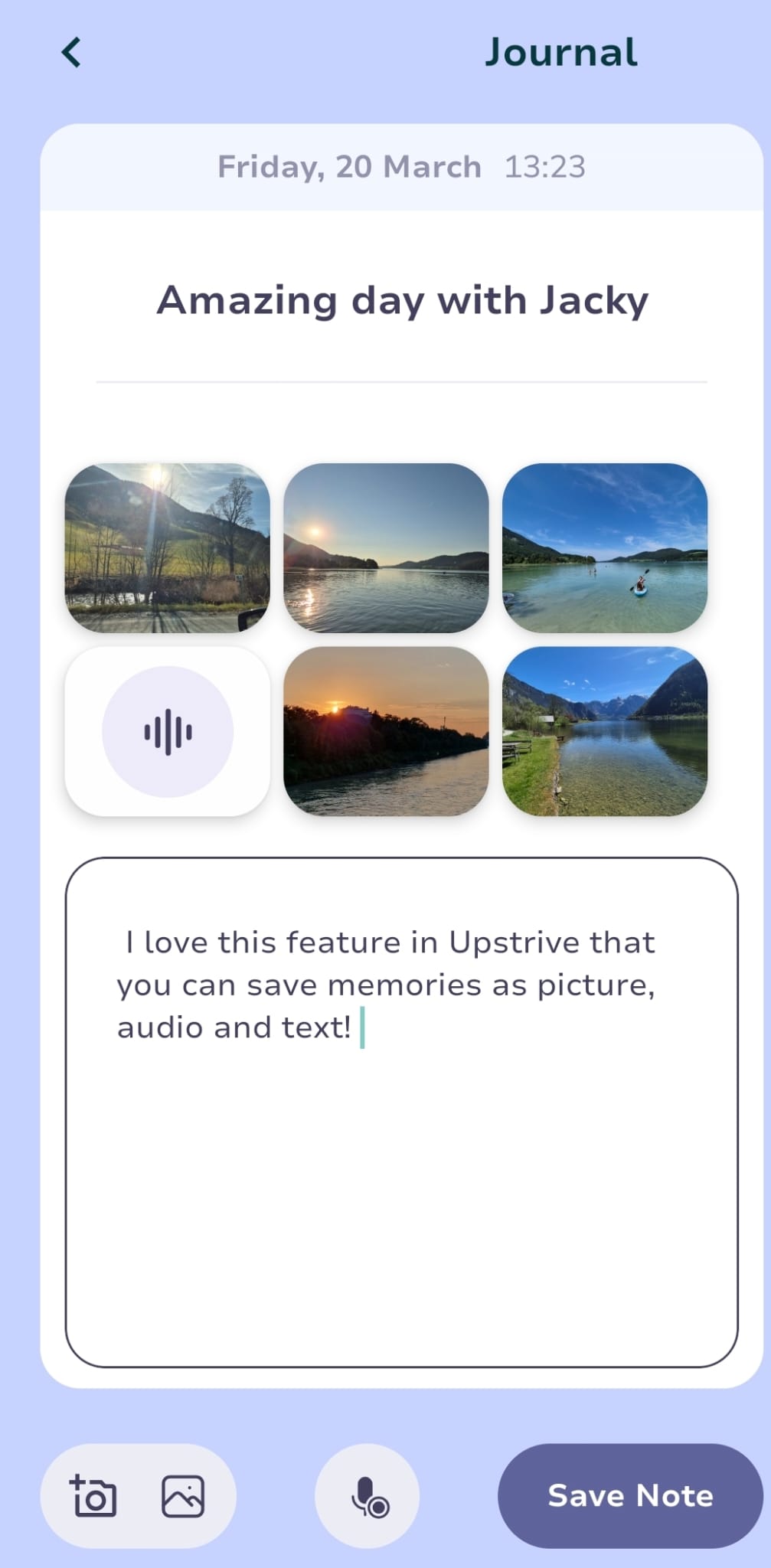Image resolution: width=771 pixels, height=1568 pixels.
Task: Open the photo with the kayaker on the lake
Action: pyautogui.click(x=605, y=548)
